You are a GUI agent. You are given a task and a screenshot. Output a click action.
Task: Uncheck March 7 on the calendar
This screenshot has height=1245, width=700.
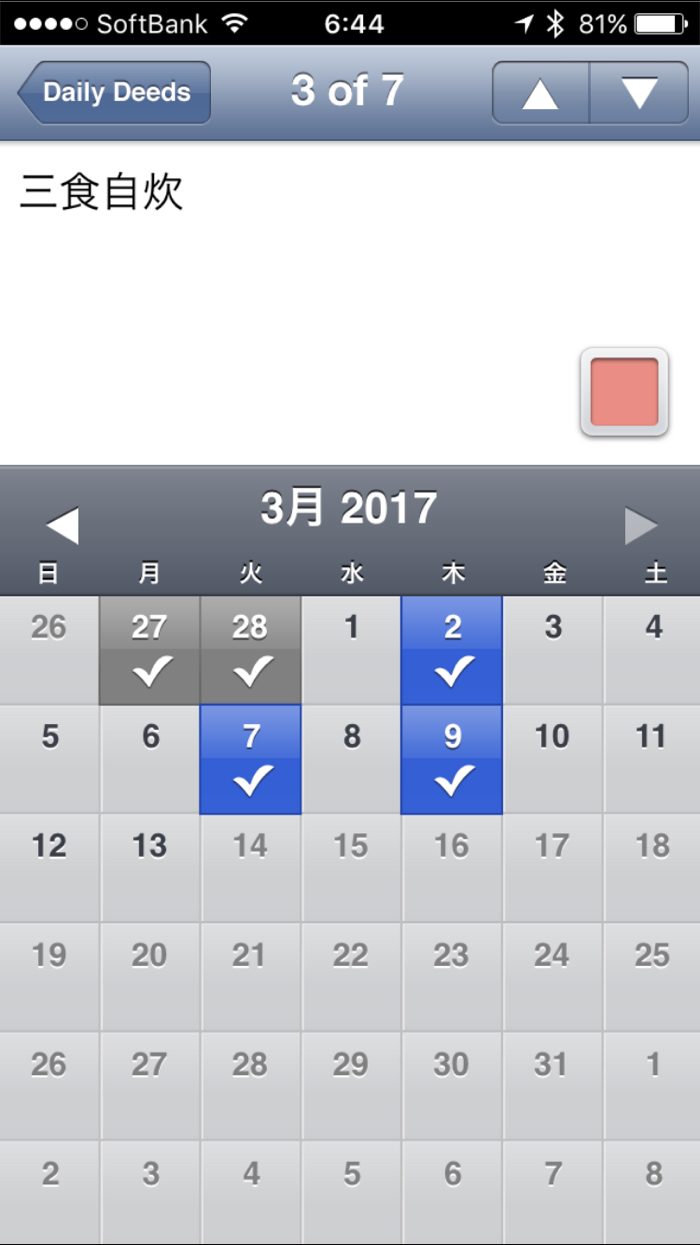point(251,759)
